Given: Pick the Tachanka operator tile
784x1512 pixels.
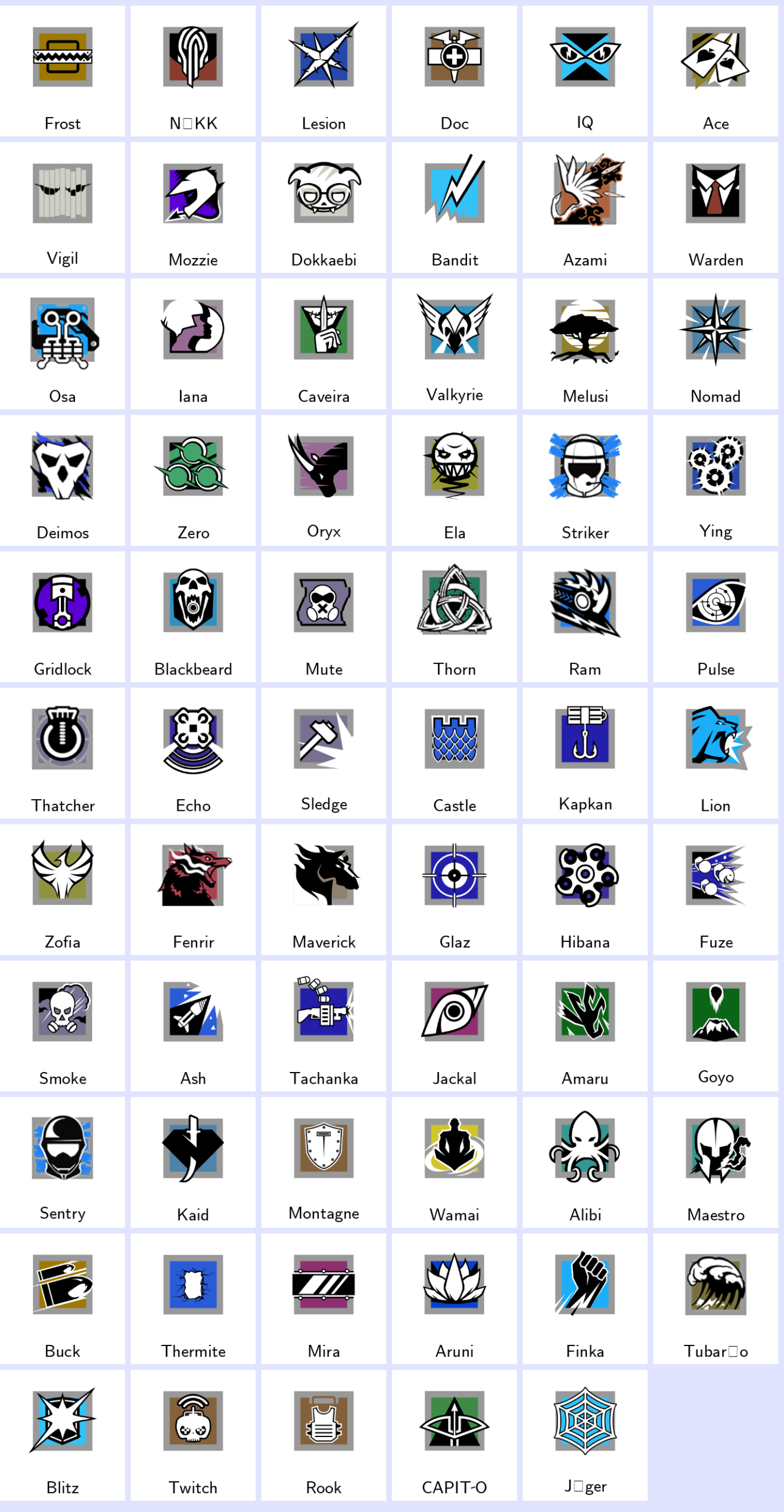Looking at the screenshot, I should [324, 1027].
